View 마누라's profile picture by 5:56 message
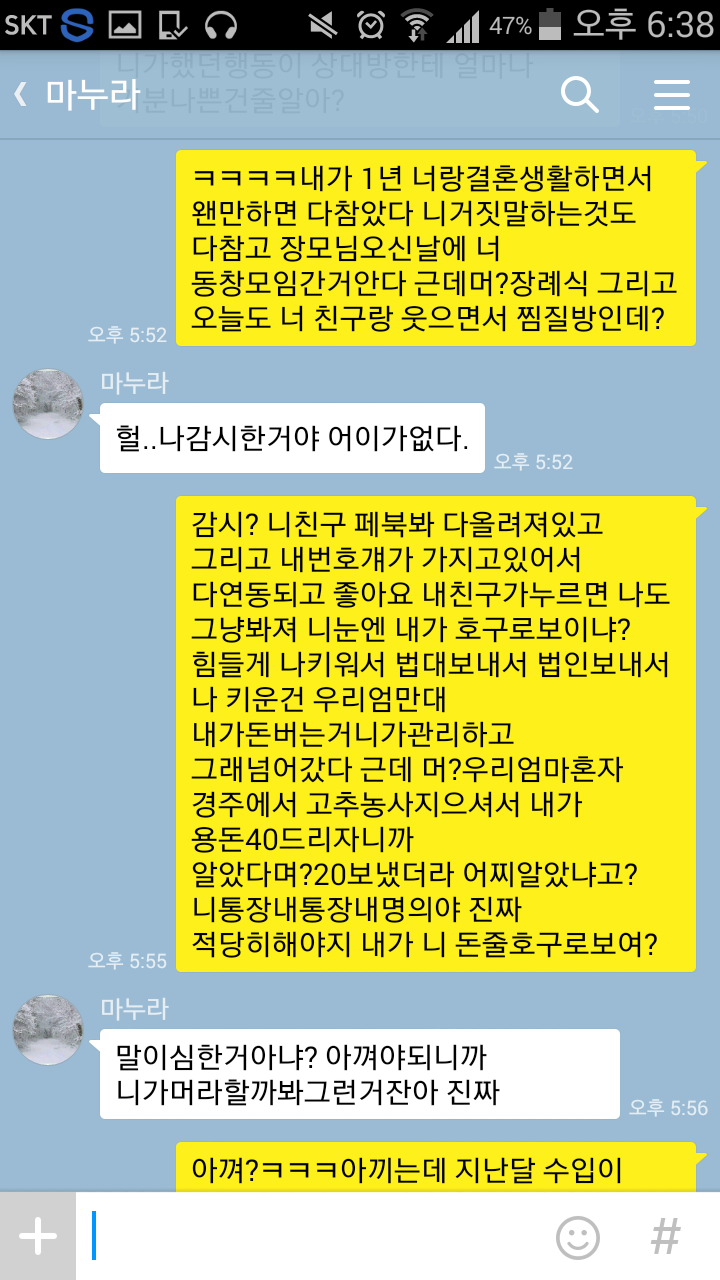This screenshot has width=720, height=1280. click(x=47, y=1030)
